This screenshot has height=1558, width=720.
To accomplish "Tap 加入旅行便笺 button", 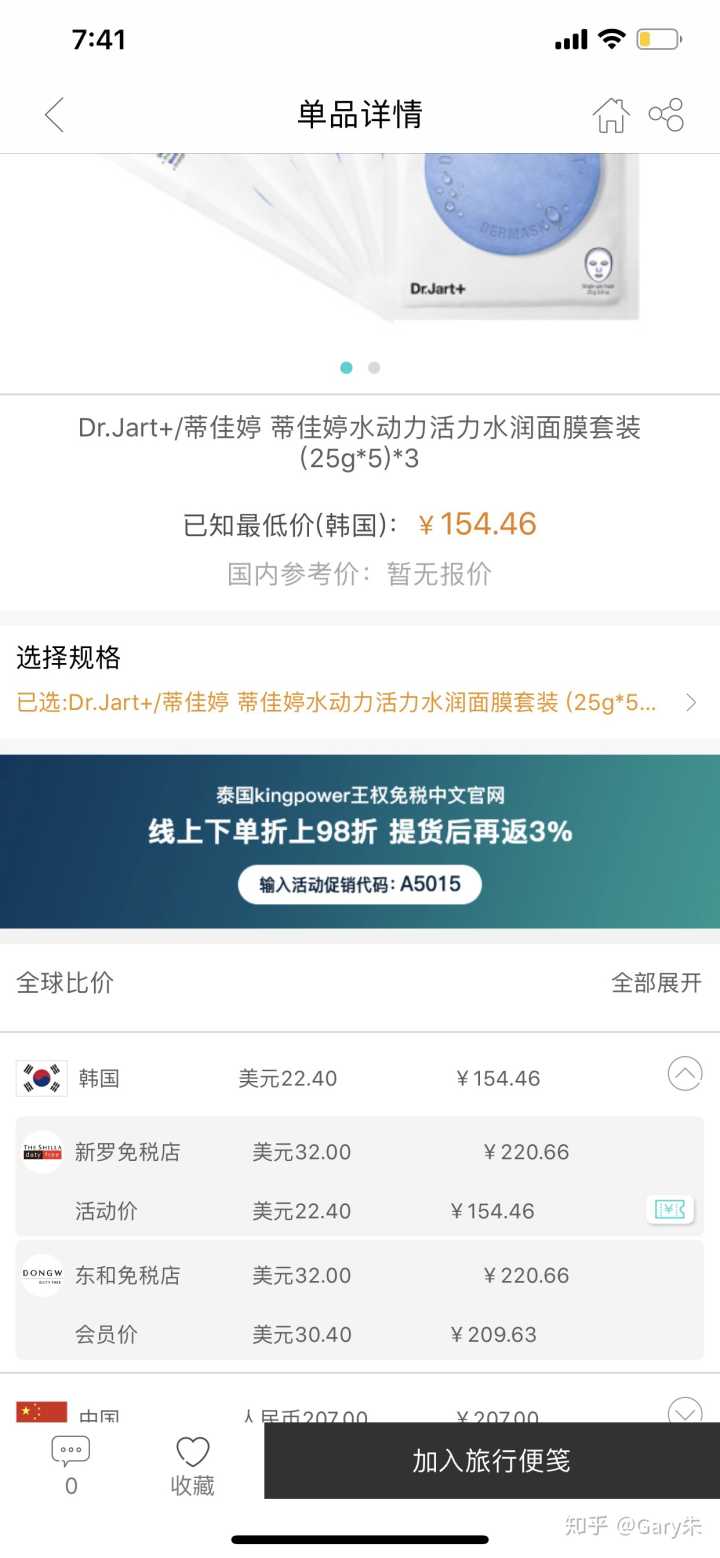I will pyautogui.click(x=491, y=1460).
